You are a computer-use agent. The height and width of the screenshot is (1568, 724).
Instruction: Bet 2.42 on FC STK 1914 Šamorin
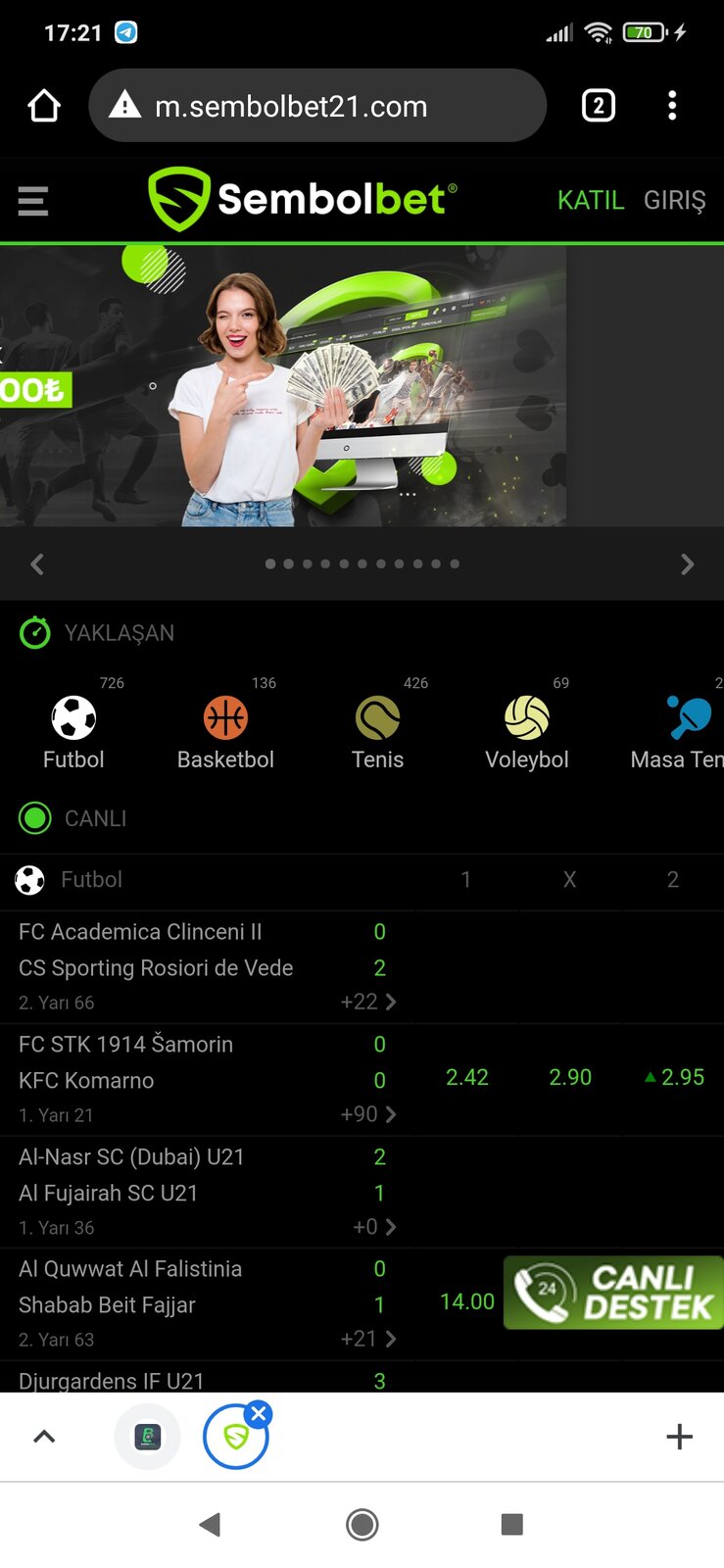tap(467, 1077)
